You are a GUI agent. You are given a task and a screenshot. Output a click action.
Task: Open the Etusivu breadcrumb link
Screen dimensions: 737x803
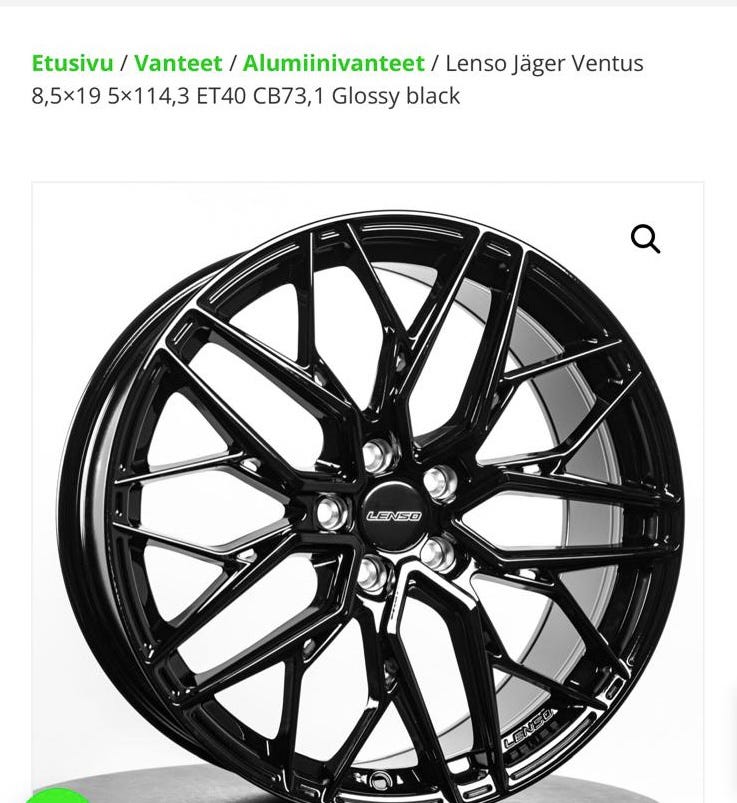(x=72, y=63)
